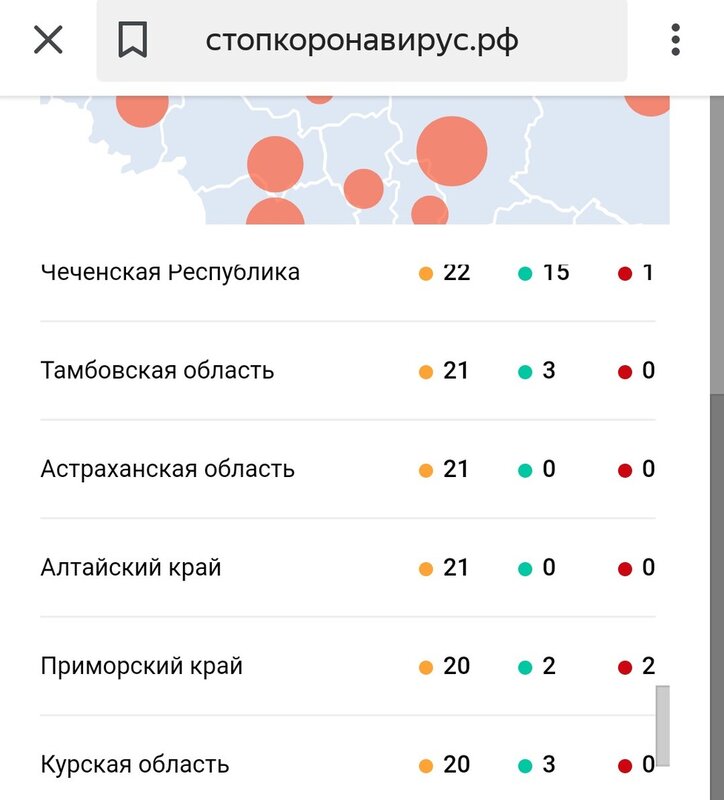
Task: Tap the стопкоронавирус.рф address bar
Action: (362, 41)
